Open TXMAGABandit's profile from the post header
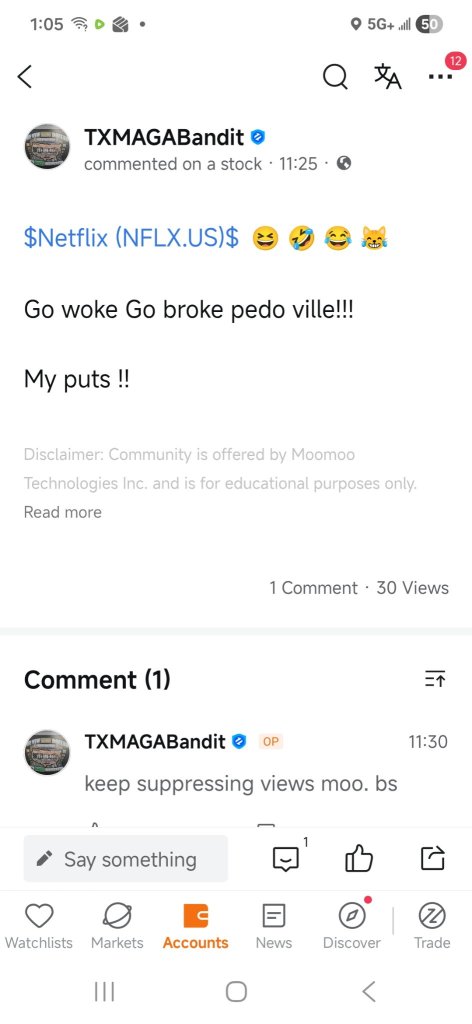Screen dimensions: 472x1024 point(164,137)
